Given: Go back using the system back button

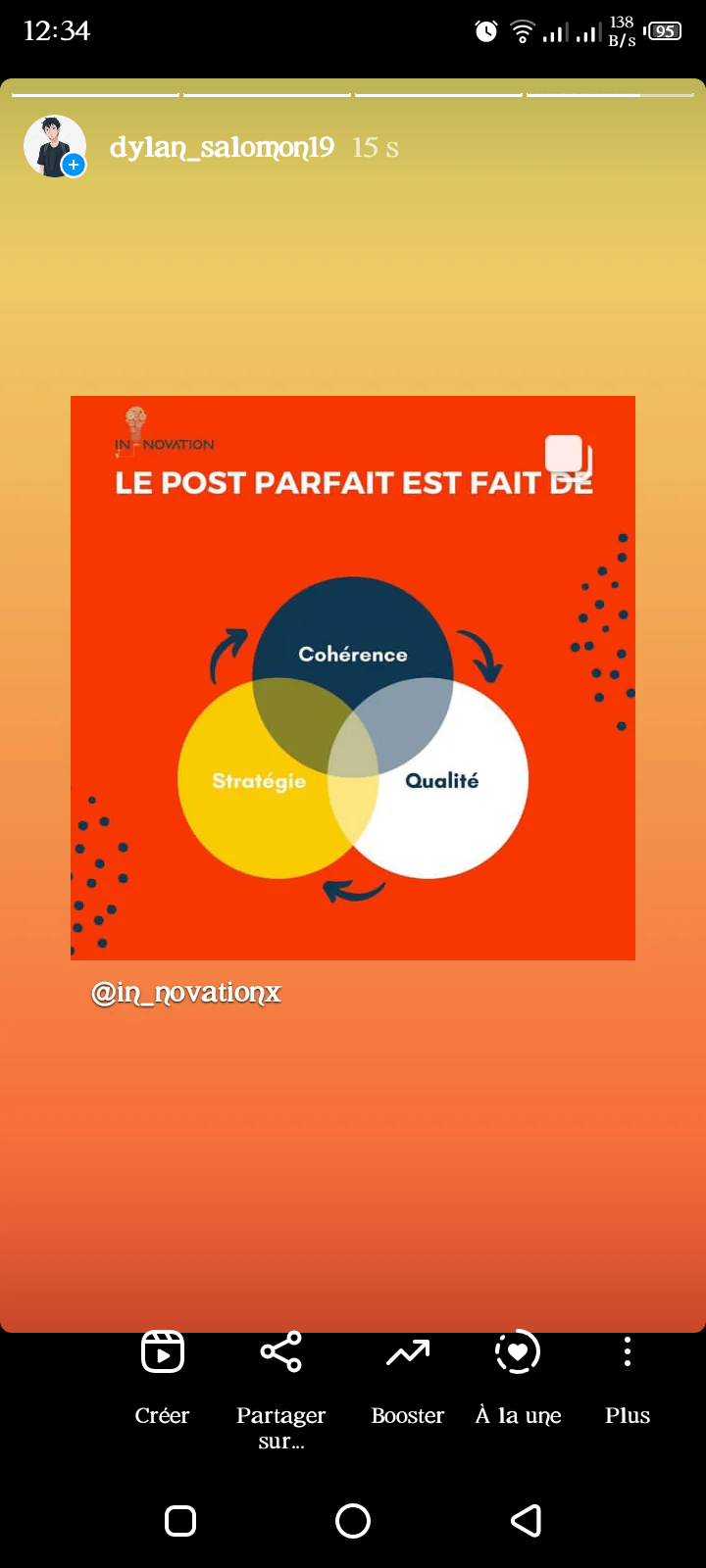Looking at the screenshot, I should click(527, 1520).
